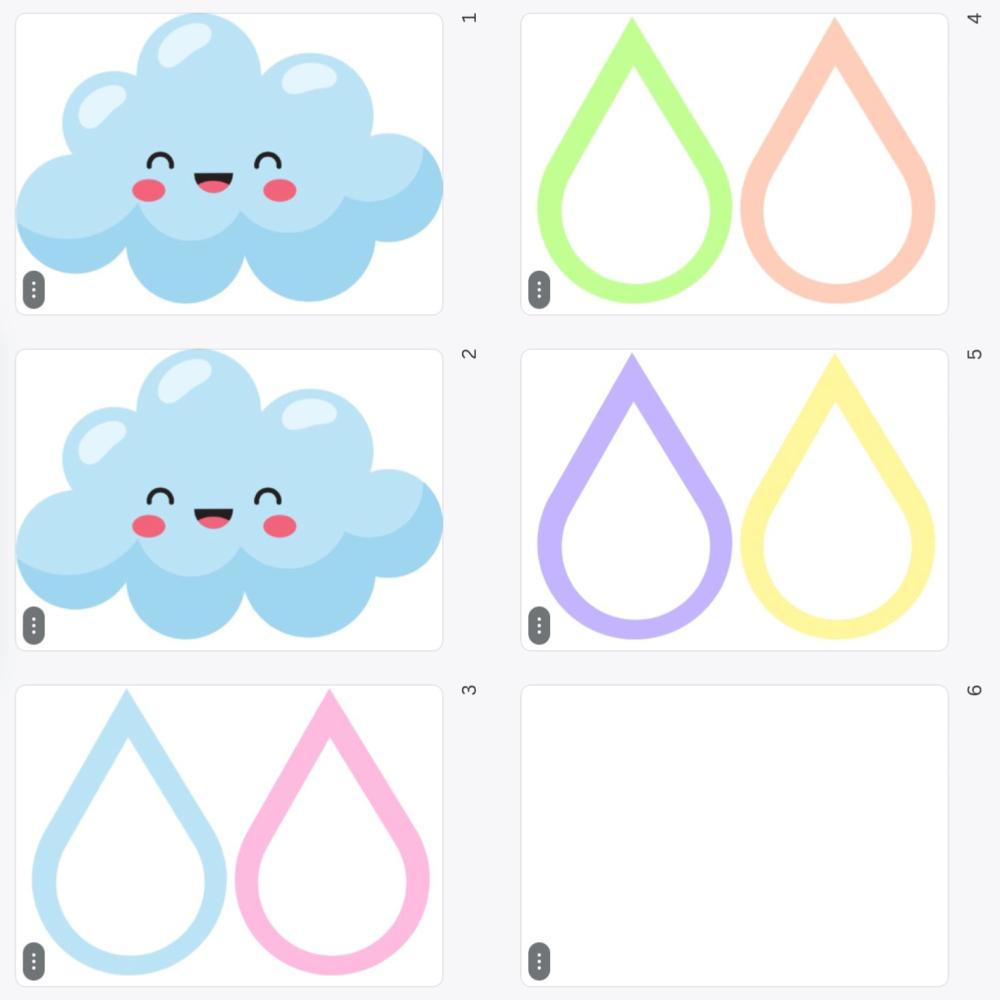
Task: Open page 5 with purple and yellow drops
Action: pos(735,500)
